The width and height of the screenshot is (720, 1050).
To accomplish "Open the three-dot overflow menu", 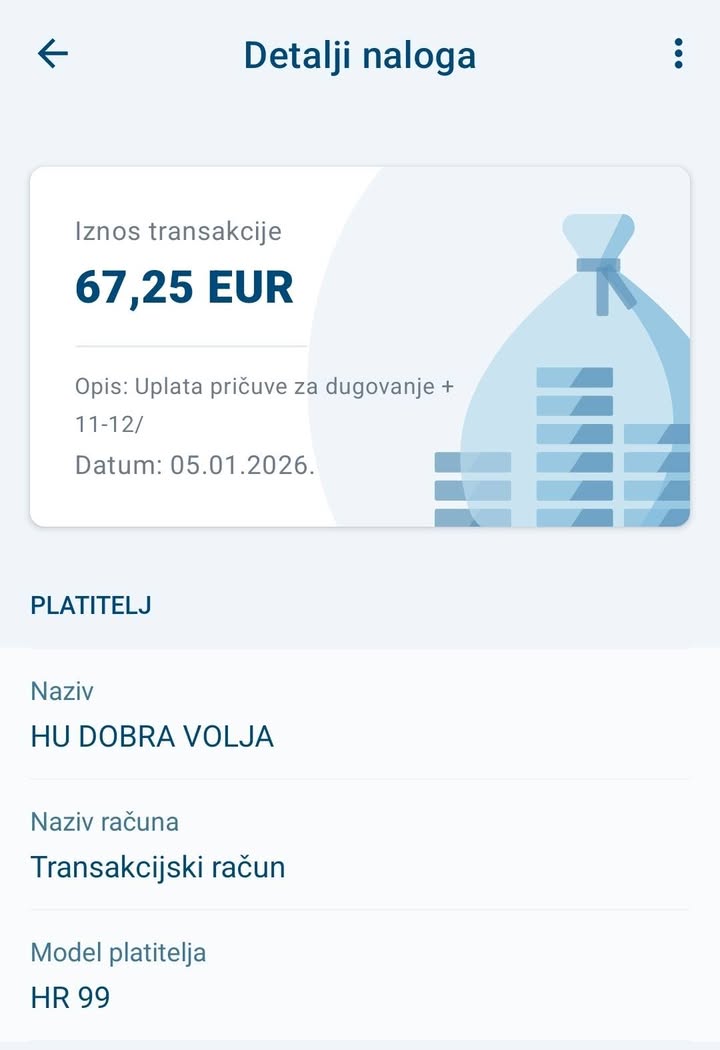I will click(678, 54).
